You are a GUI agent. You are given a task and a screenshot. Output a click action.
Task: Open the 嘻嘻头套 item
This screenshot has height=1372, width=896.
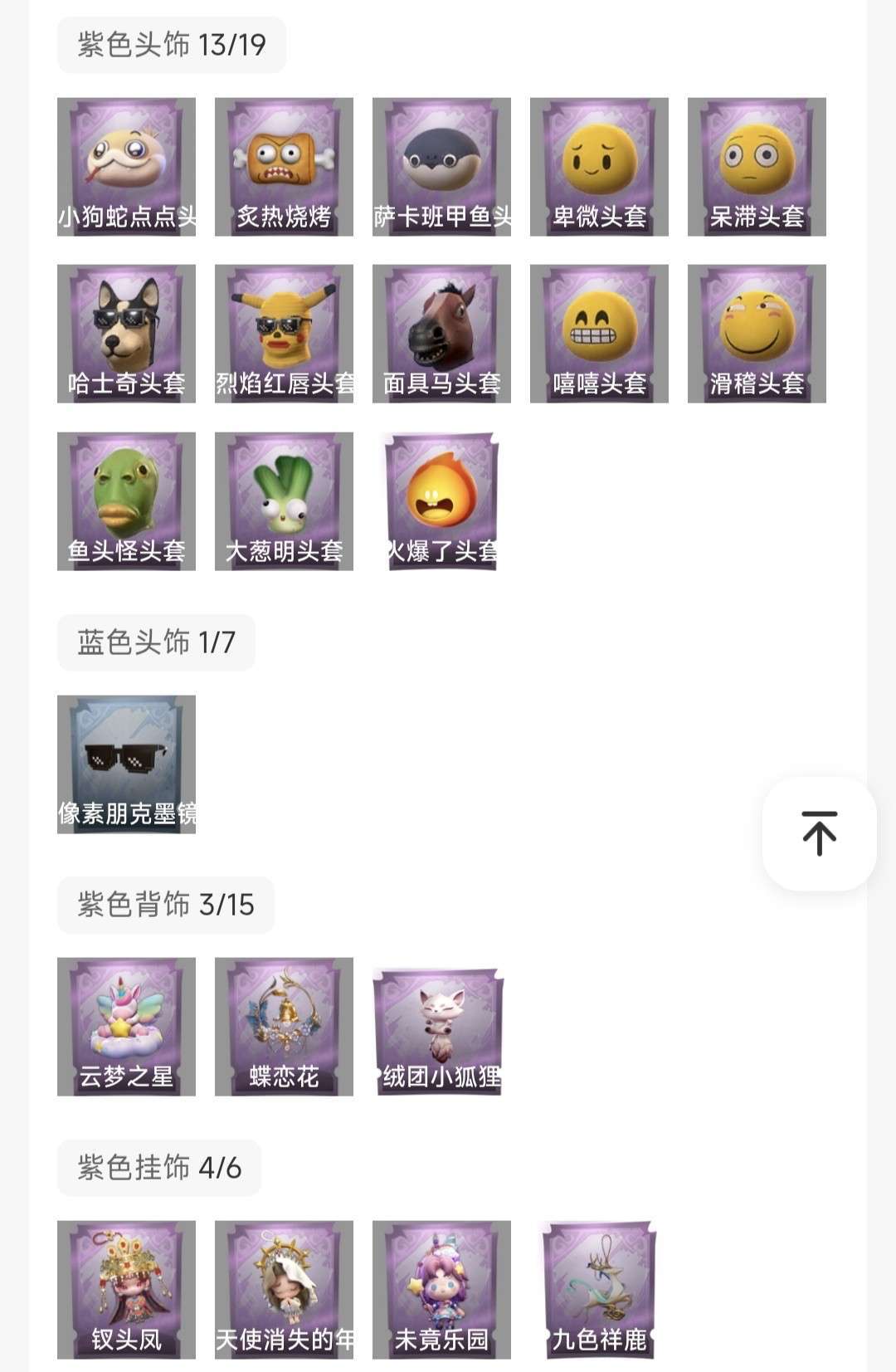(599, 334)
